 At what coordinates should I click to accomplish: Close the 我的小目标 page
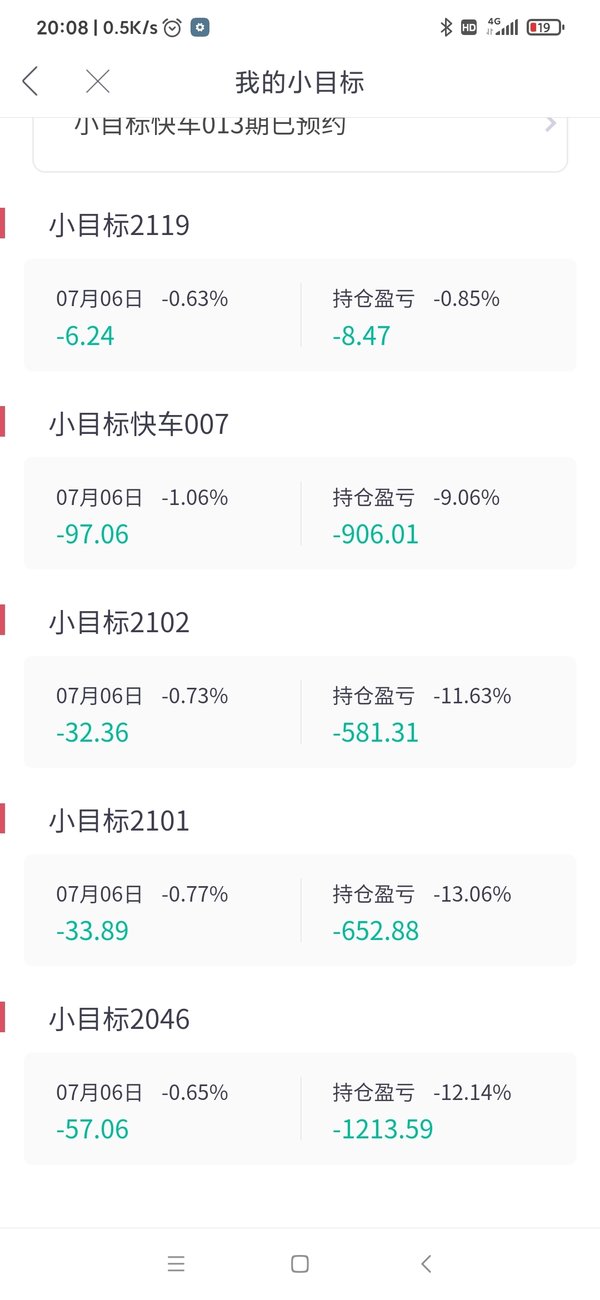pyautogui.click(x=97, y=81)
